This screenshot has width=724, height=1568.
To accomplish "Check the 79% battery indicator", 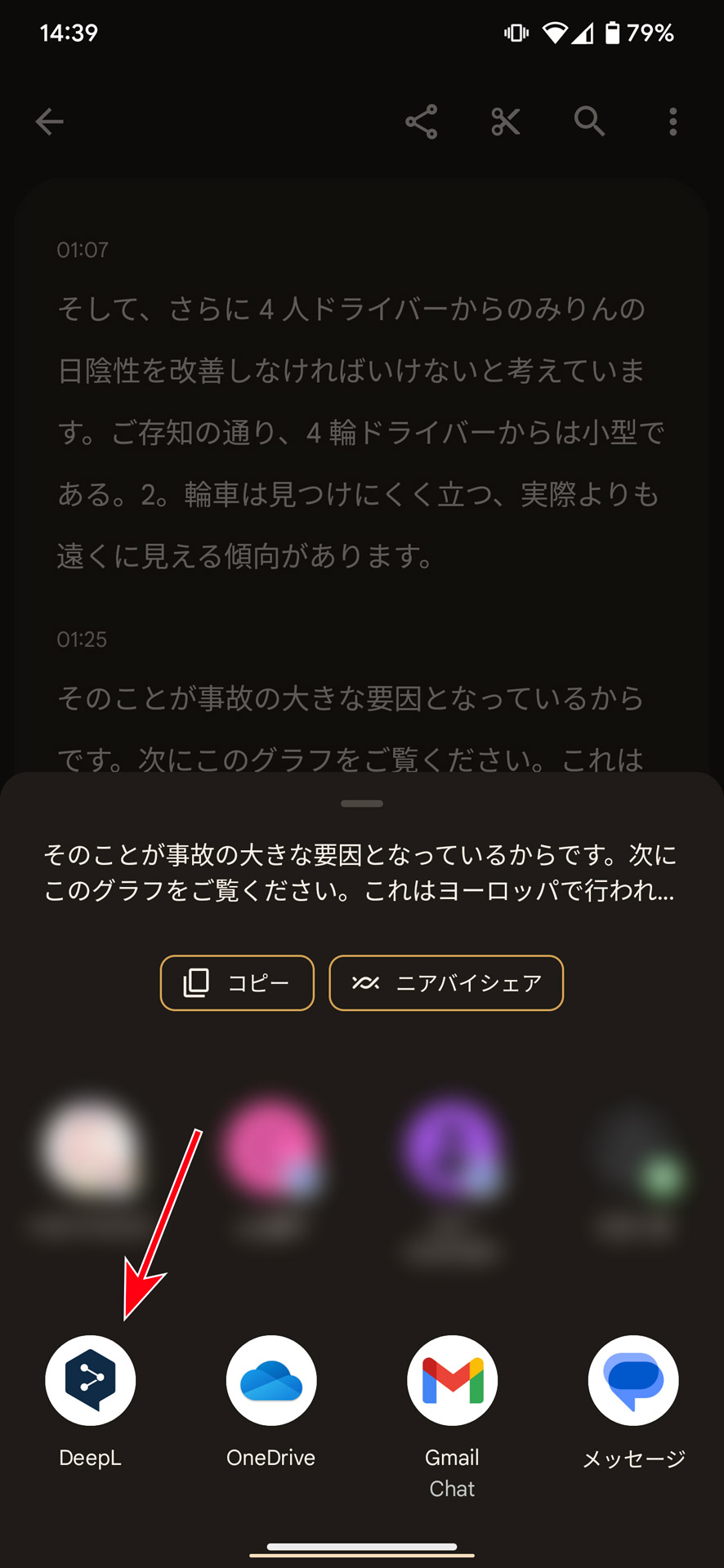I will pos(643,33).
